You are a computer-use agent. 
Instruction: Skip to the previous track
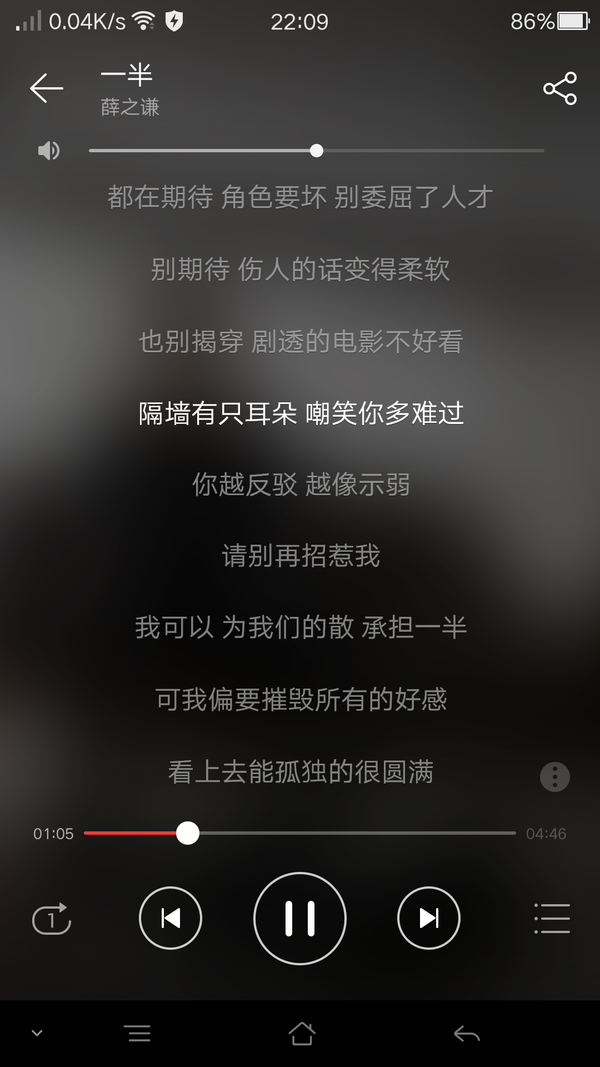[171, 918]
